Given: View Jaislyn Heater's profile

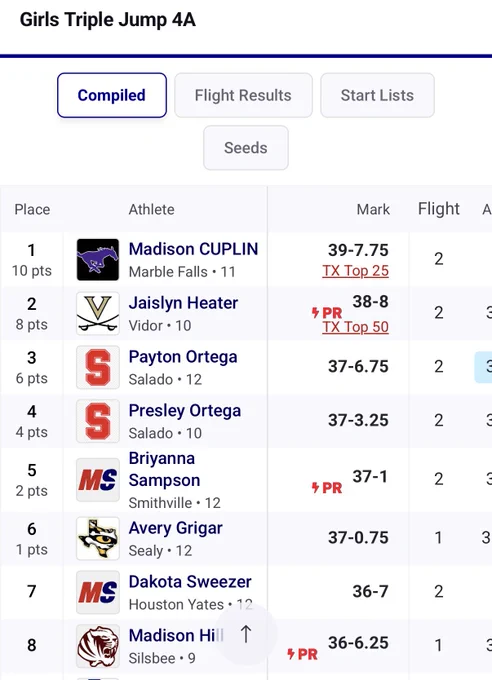Looking at the screenshot, I should [183, 303].
